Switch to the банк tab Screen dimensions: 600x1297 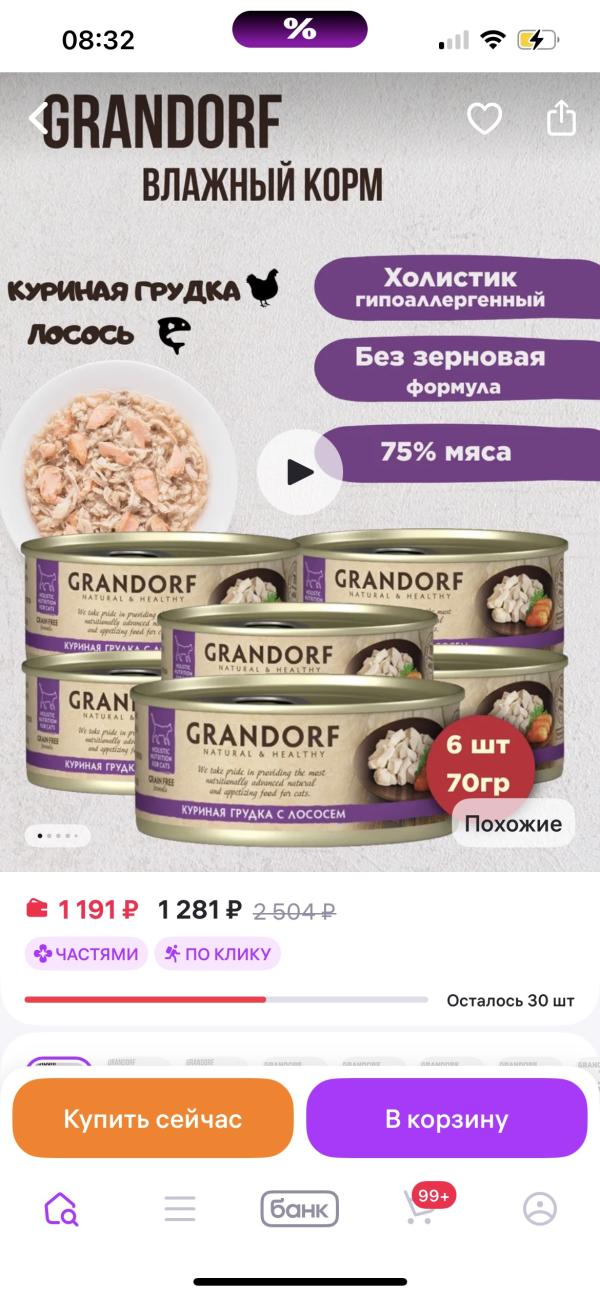click(300, 1209)
